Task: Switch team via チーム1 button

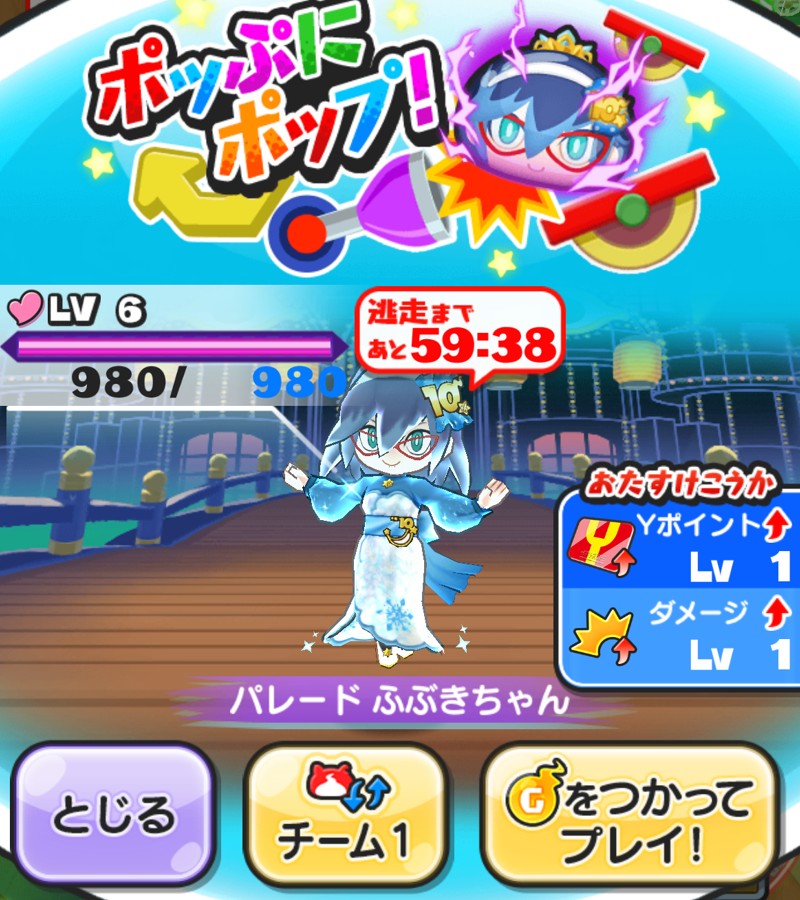Action: pyautogui.click(x=345, y=812)
